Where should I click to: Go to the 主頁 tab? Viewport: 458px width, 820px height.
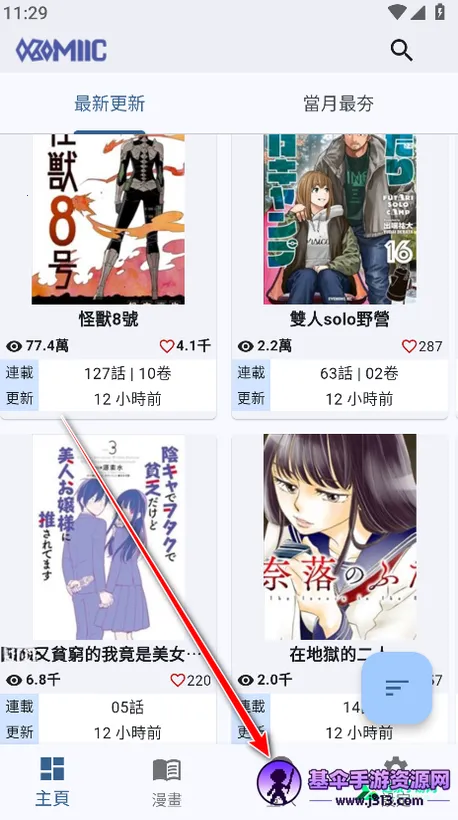click(52, 782)
